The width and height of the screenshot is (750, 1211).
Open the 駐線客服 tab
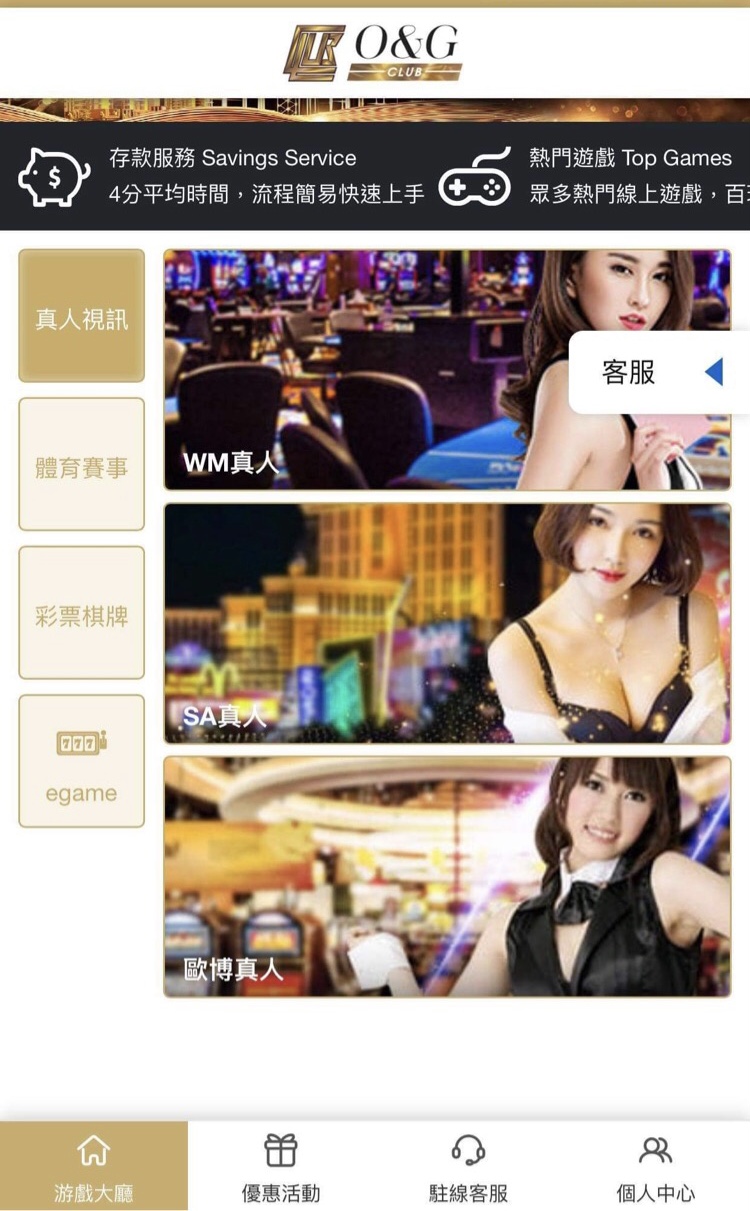pos(468,1167)
